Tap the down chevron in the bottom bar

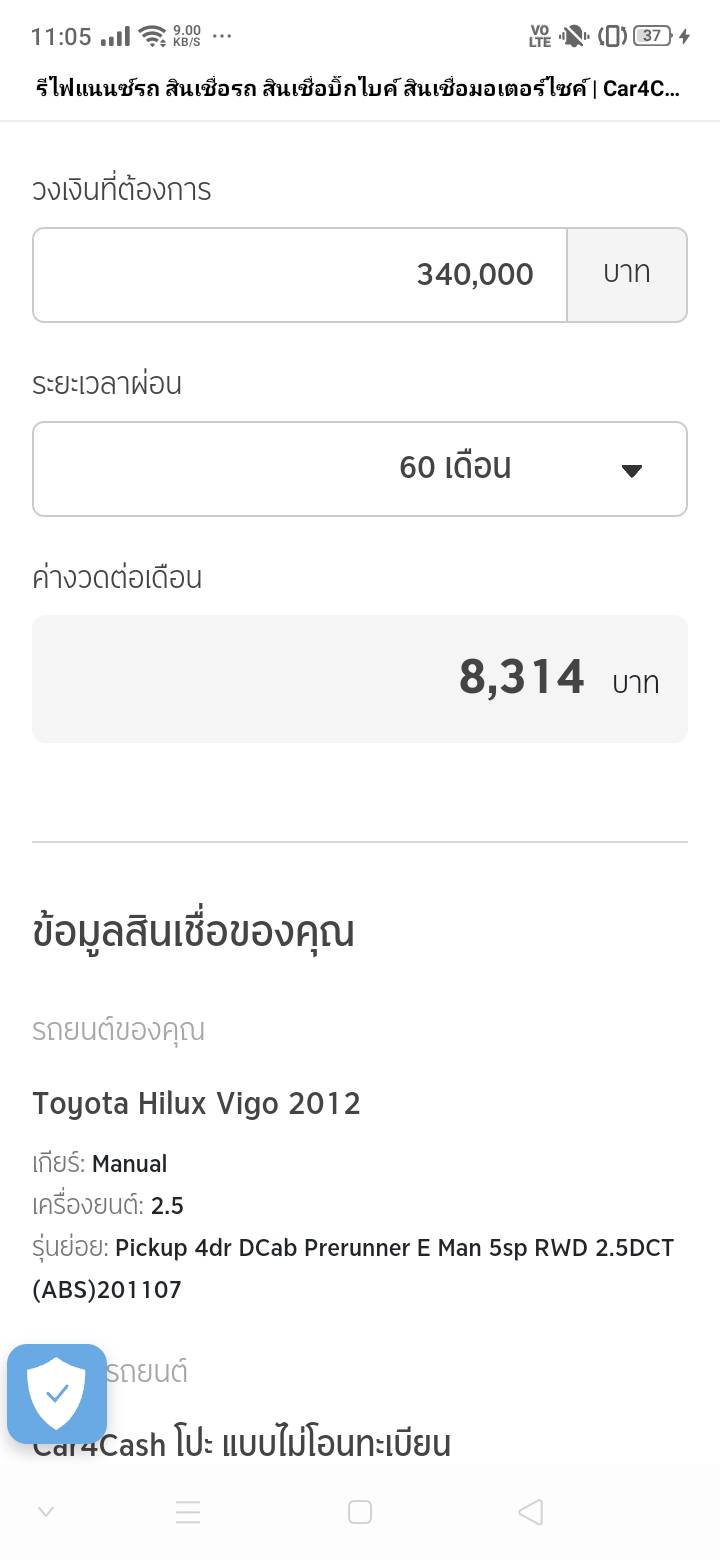(x=45, y=1512)
